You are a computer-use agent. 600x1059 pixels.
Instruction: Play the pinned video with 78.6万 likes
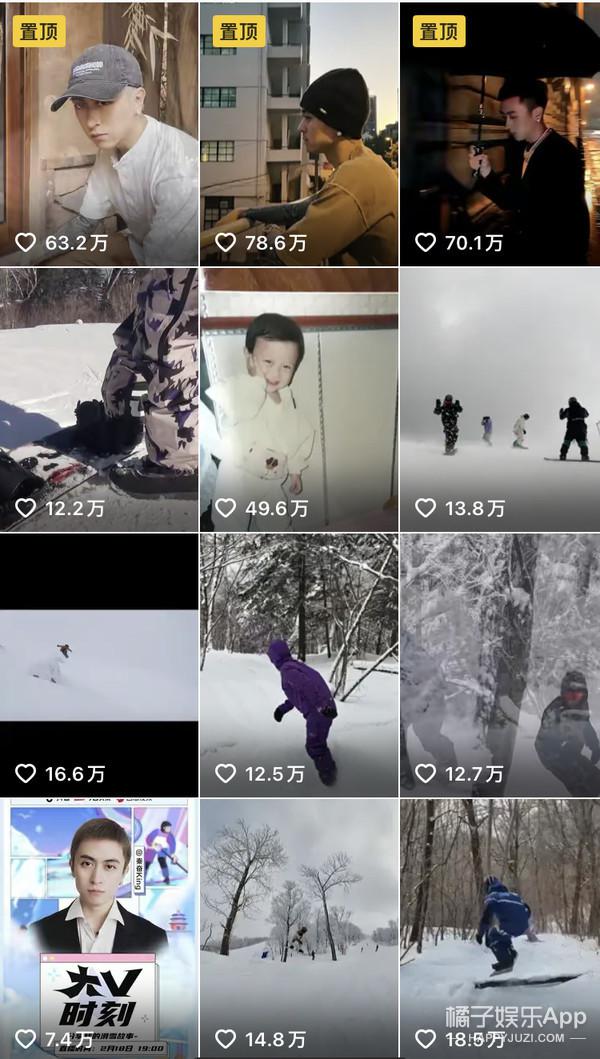(299, 133)
